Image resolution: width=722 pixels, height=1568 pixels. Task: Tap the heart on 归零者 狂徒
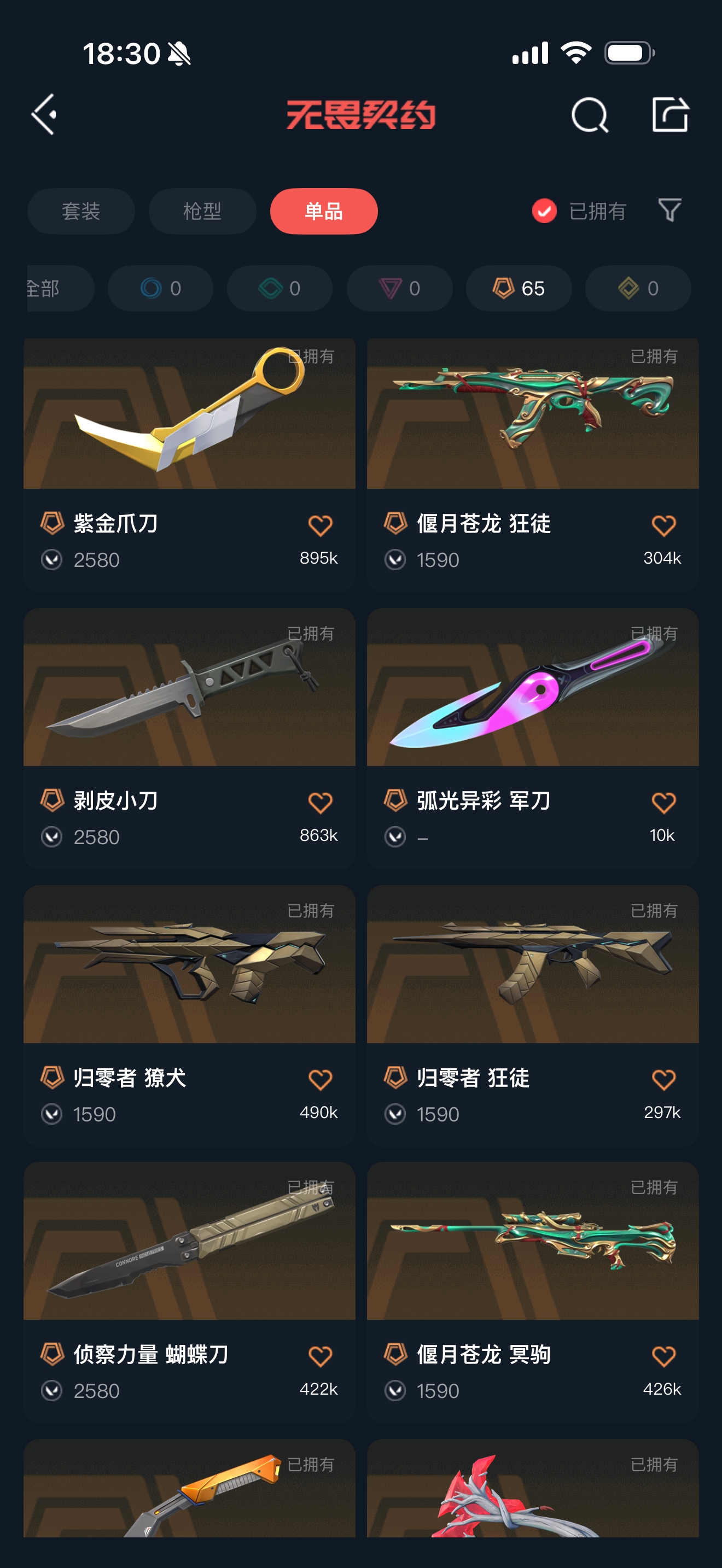[663, 1079]
